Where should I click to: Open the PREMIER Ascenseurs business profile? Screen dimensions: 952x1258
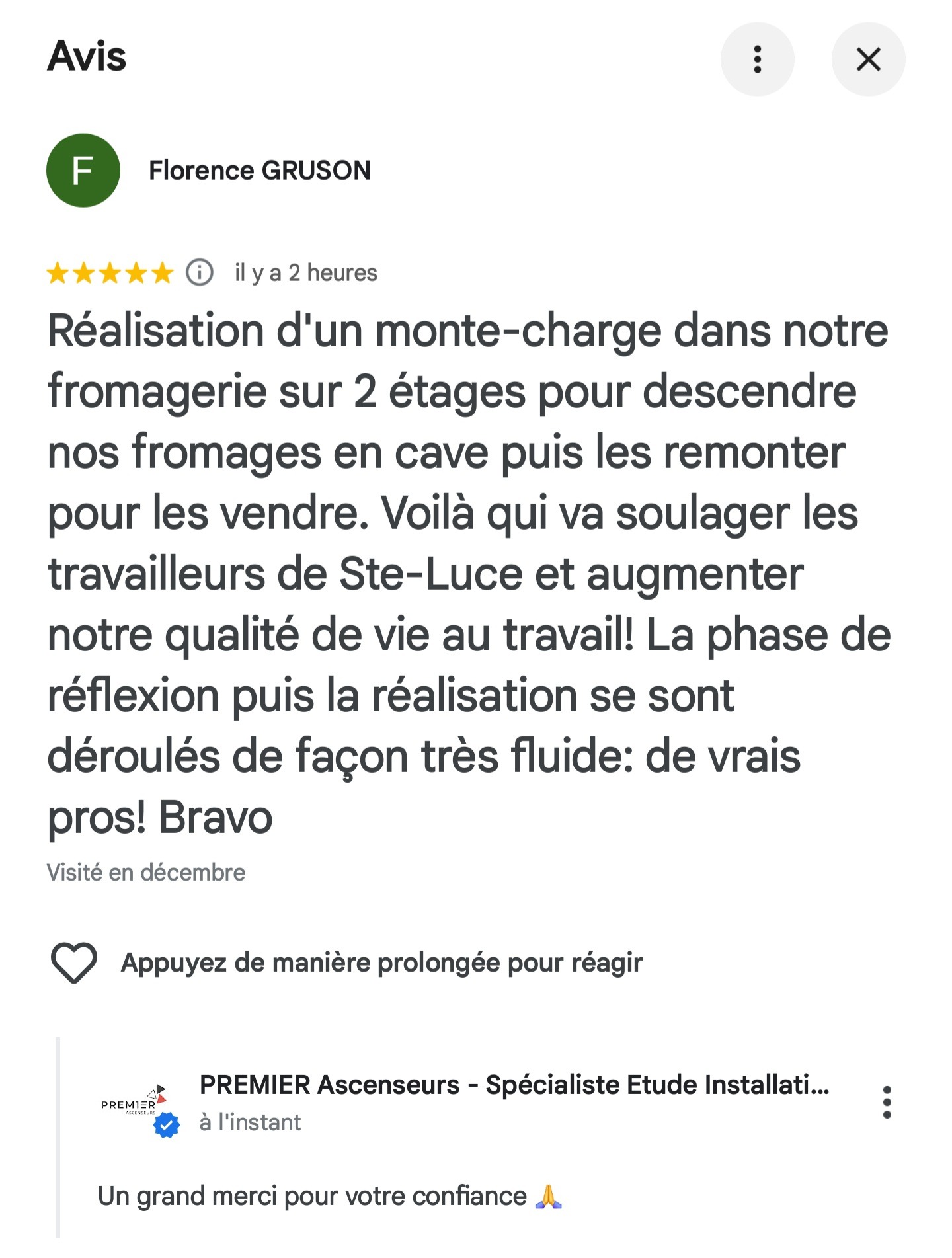point(514,1085)
